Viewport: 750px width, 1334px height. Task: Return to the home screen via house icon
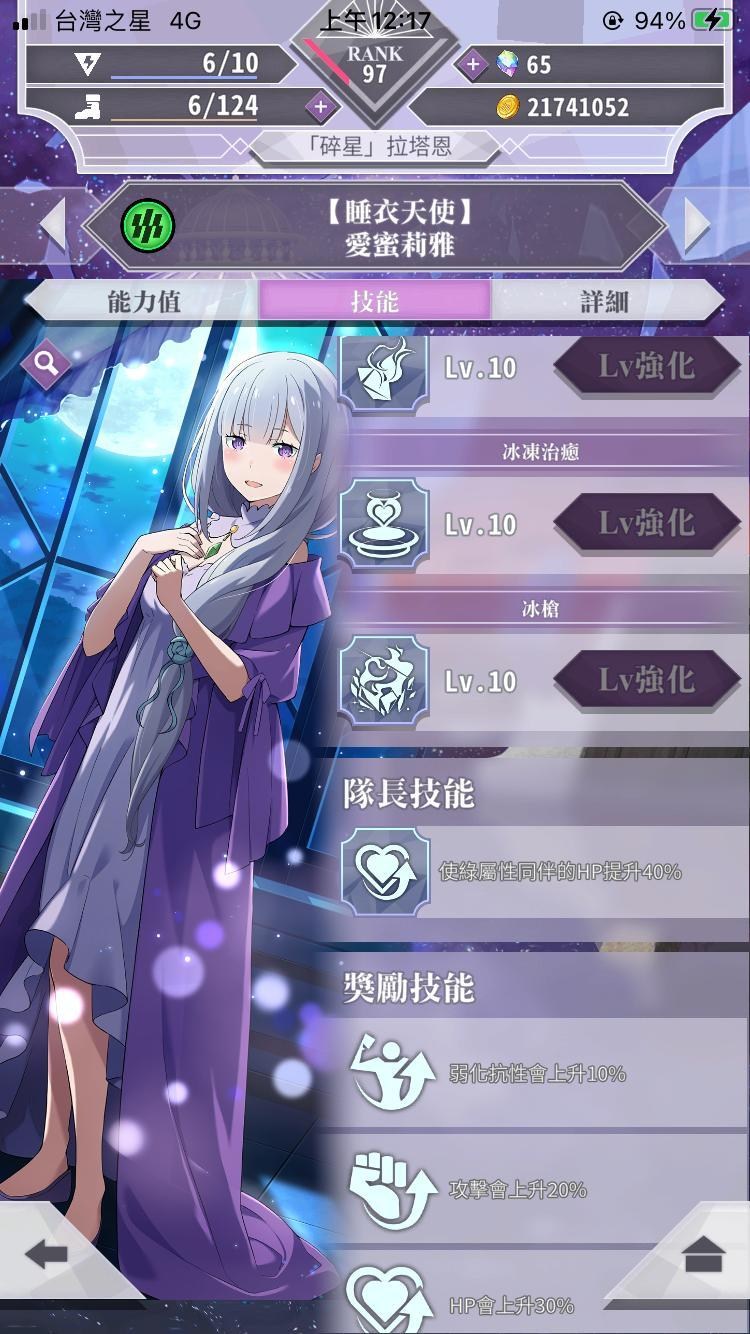[x=704, y=1254]
